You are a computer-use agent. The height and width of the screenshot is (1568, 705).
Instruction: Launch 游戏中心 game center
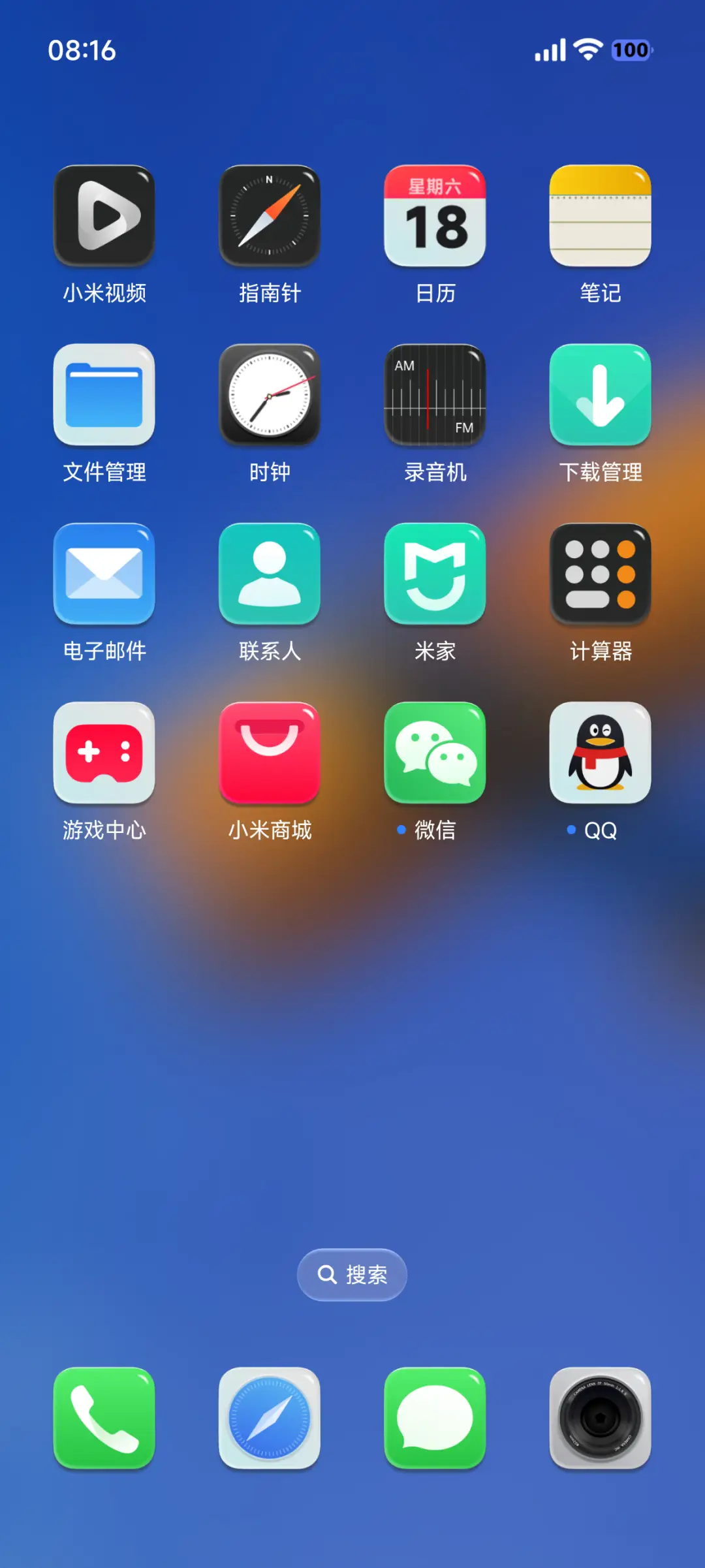pos(104,754)
